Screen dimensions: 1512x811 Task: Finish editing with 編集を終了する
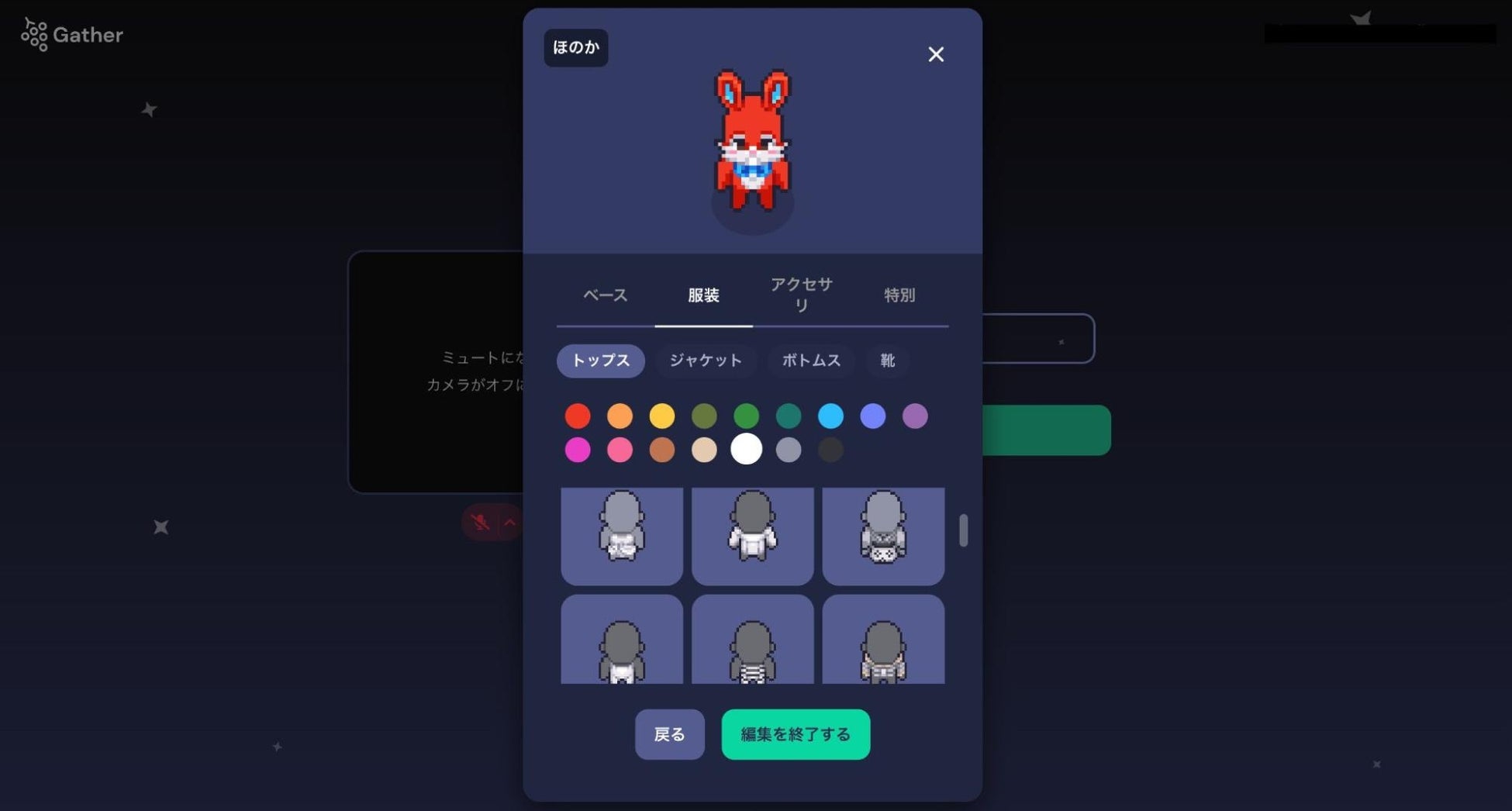(x=796, y=734)
